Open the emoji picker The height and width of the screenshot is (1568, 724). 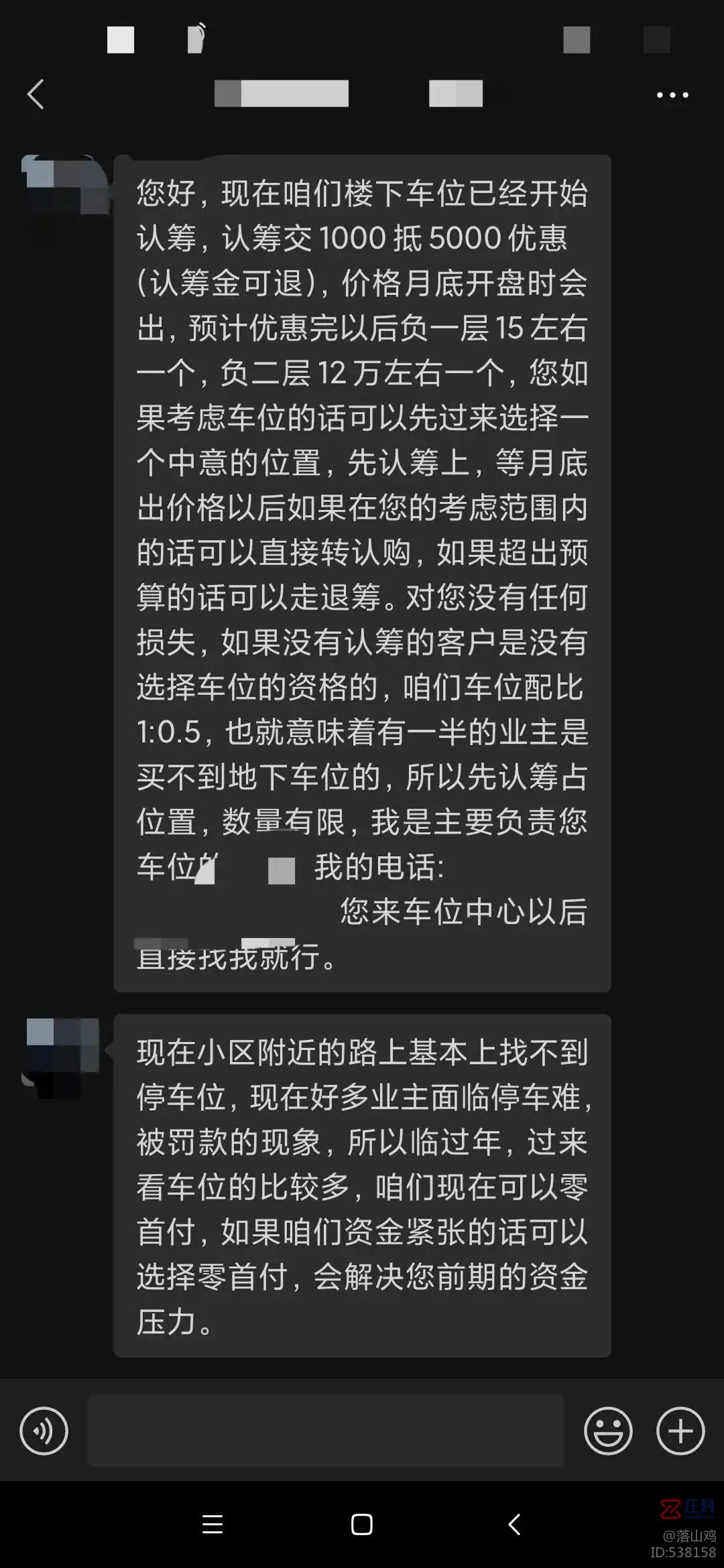tap(608, 1431)
